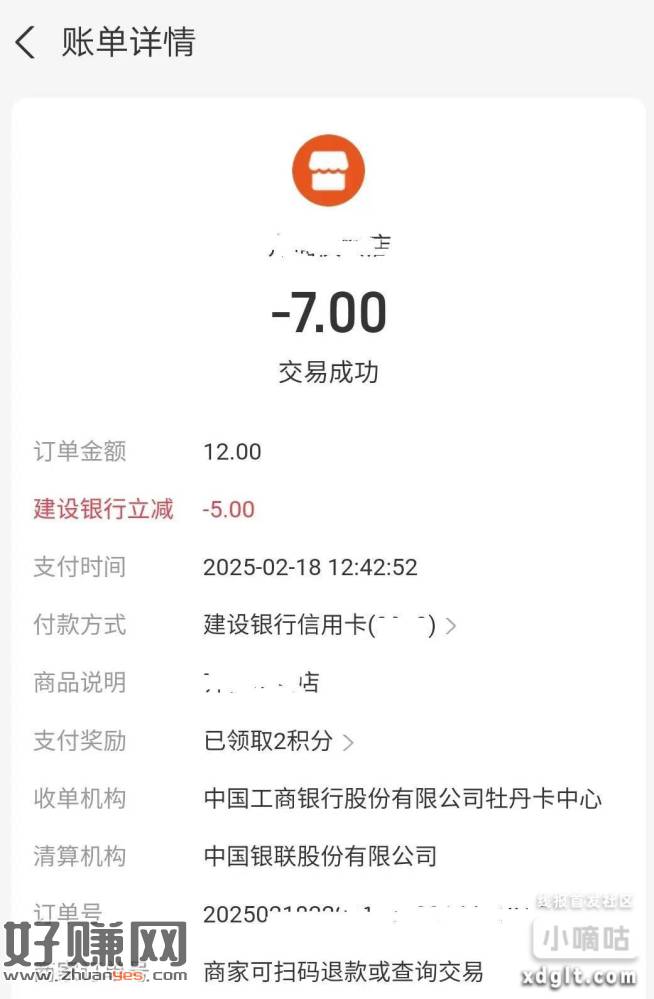654x999 pixels.
Task: Go back from the 账单详情 page
Action: (x=25, y=43)
